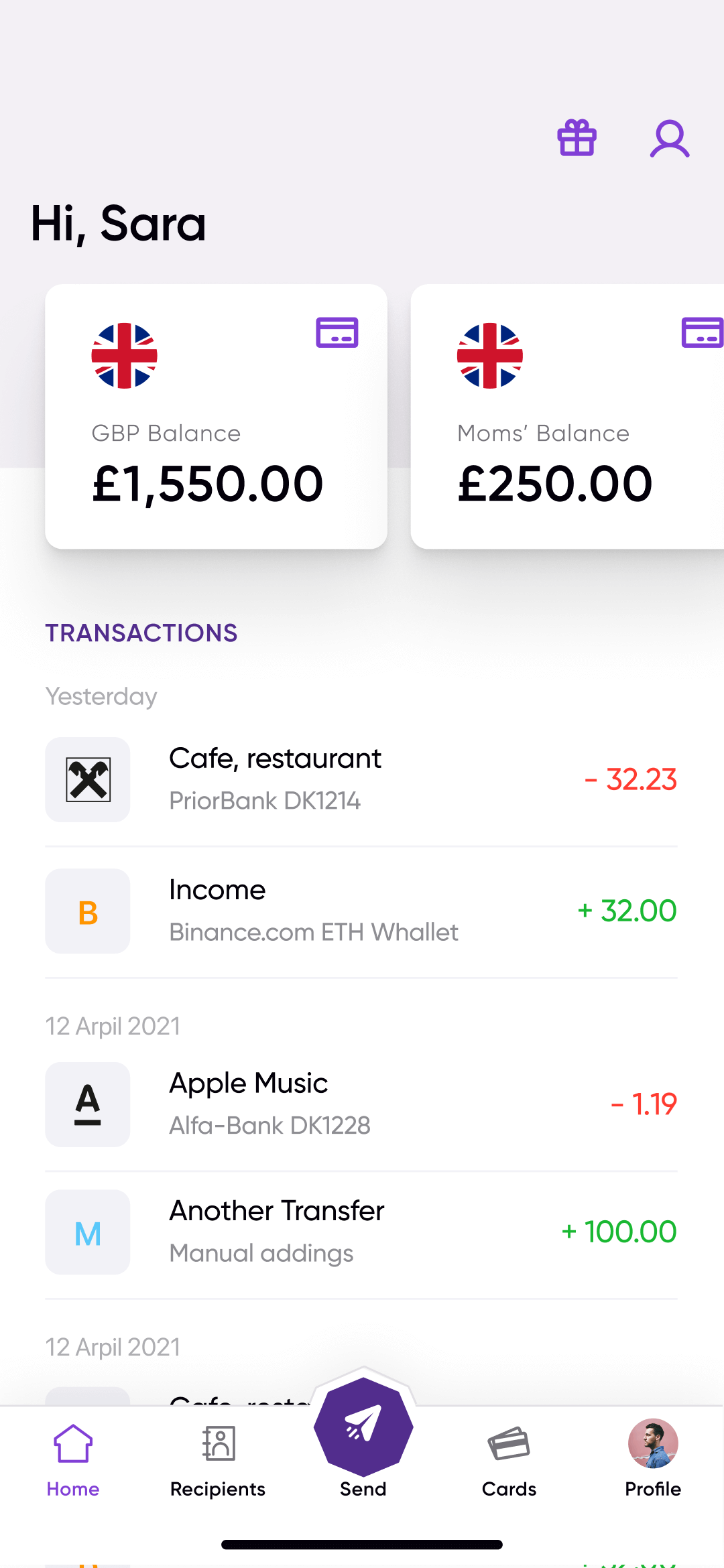Open the GBP Balance card

tap(216, 436)
